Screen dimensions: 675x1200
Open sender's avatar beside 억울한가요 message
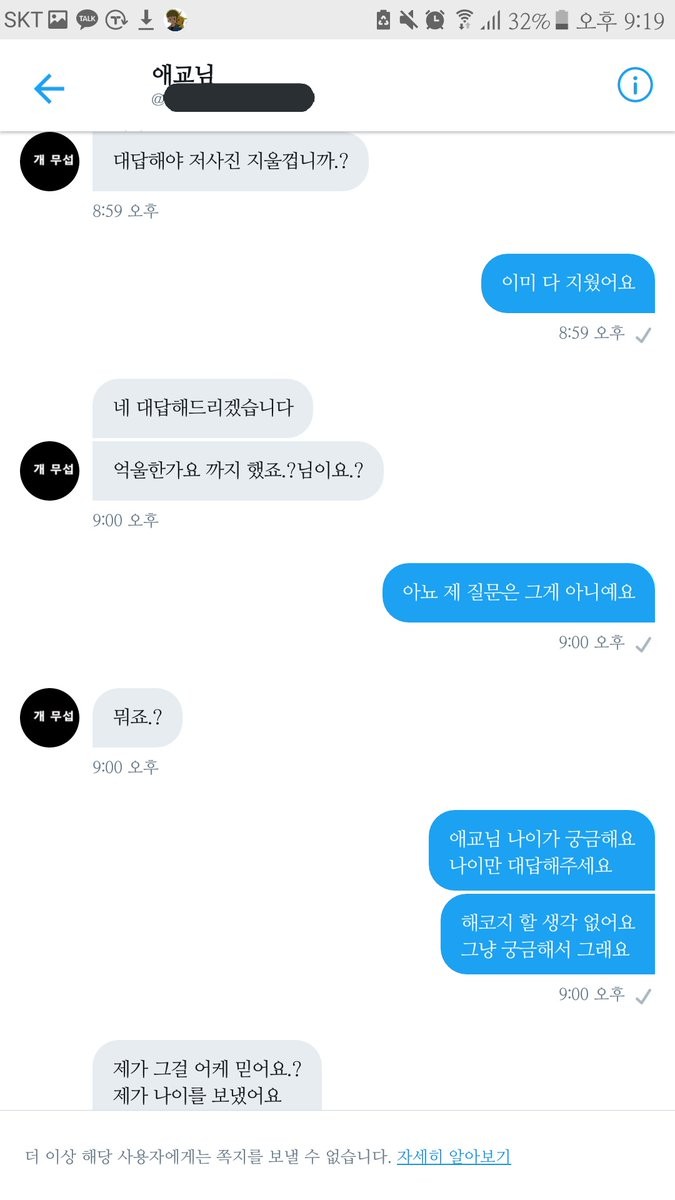[x=49, y=470]
